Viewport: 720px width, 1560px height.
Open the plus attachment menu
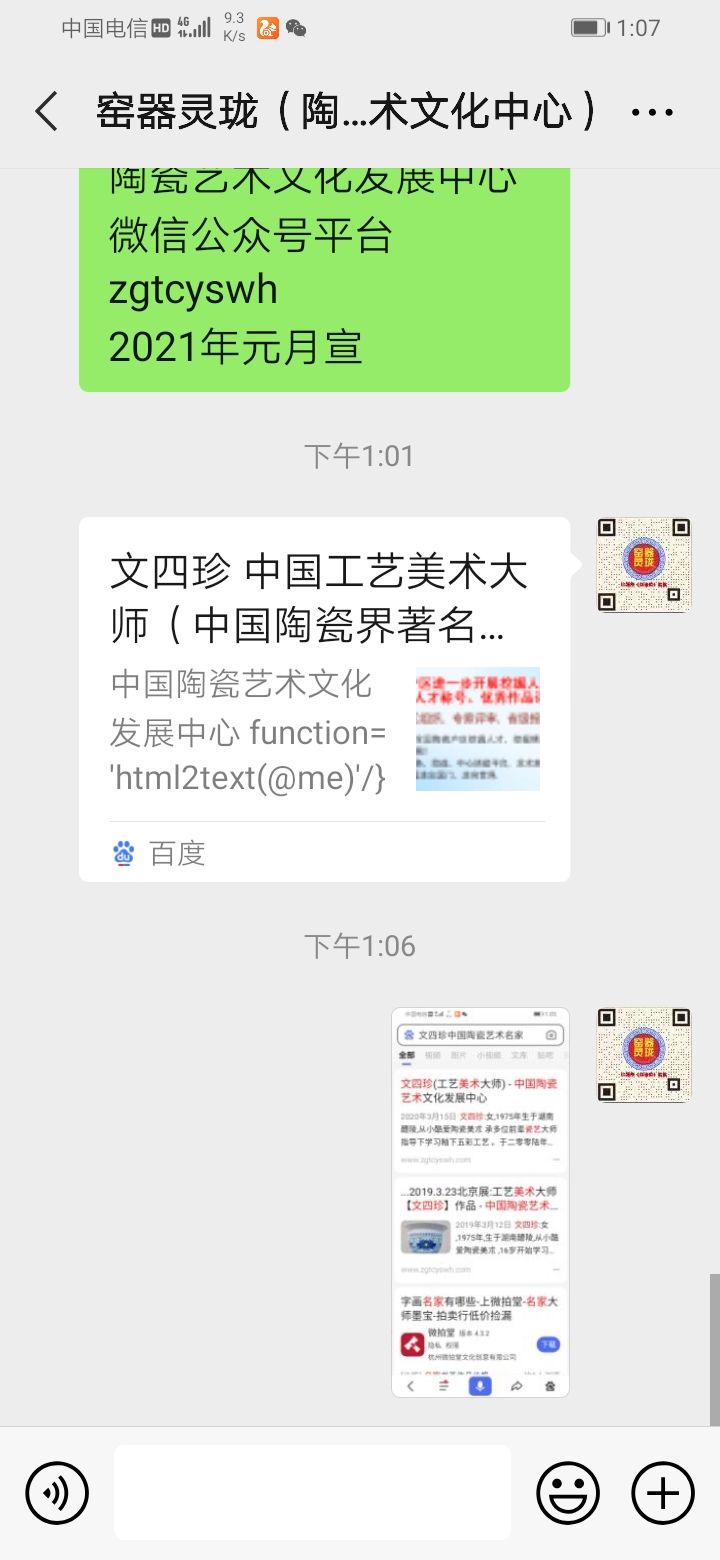click(x=662, y=1493)
